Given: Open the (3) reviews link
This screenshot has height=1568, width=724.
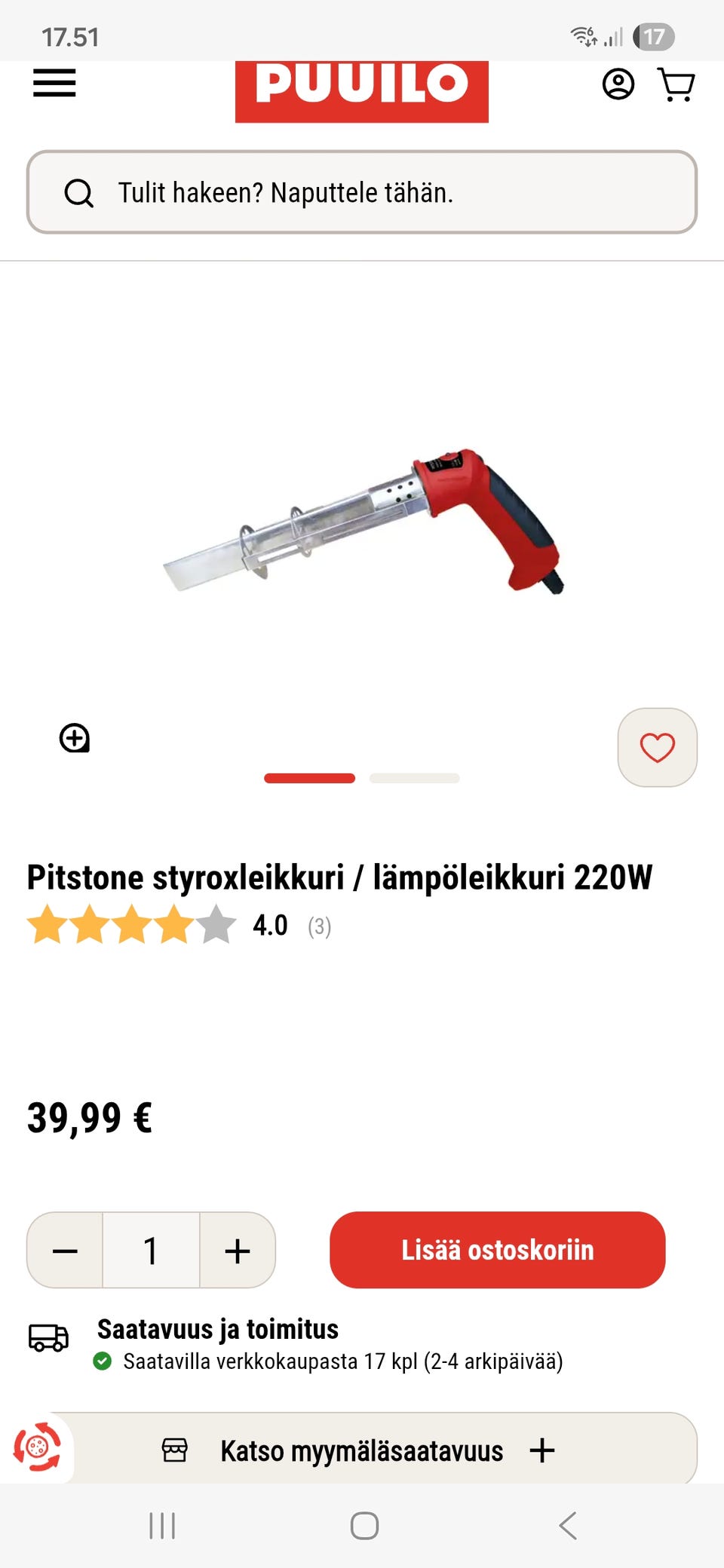Looking at the screenshot, I should point(320,926).
